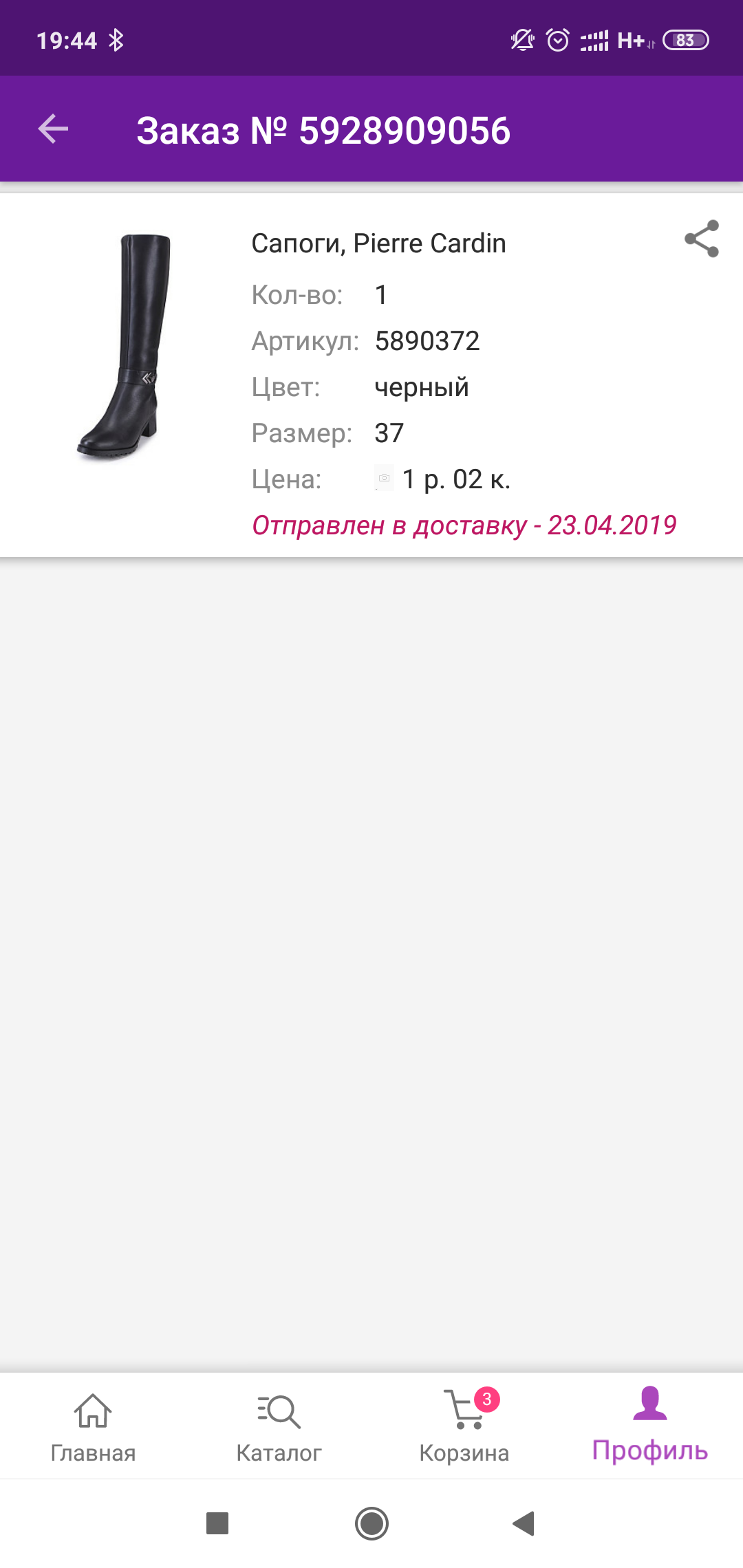Image resolution: width=743 pixels, height=1568 pixels.
Task: Go back from order 5928909056
Action: point(53,129)
